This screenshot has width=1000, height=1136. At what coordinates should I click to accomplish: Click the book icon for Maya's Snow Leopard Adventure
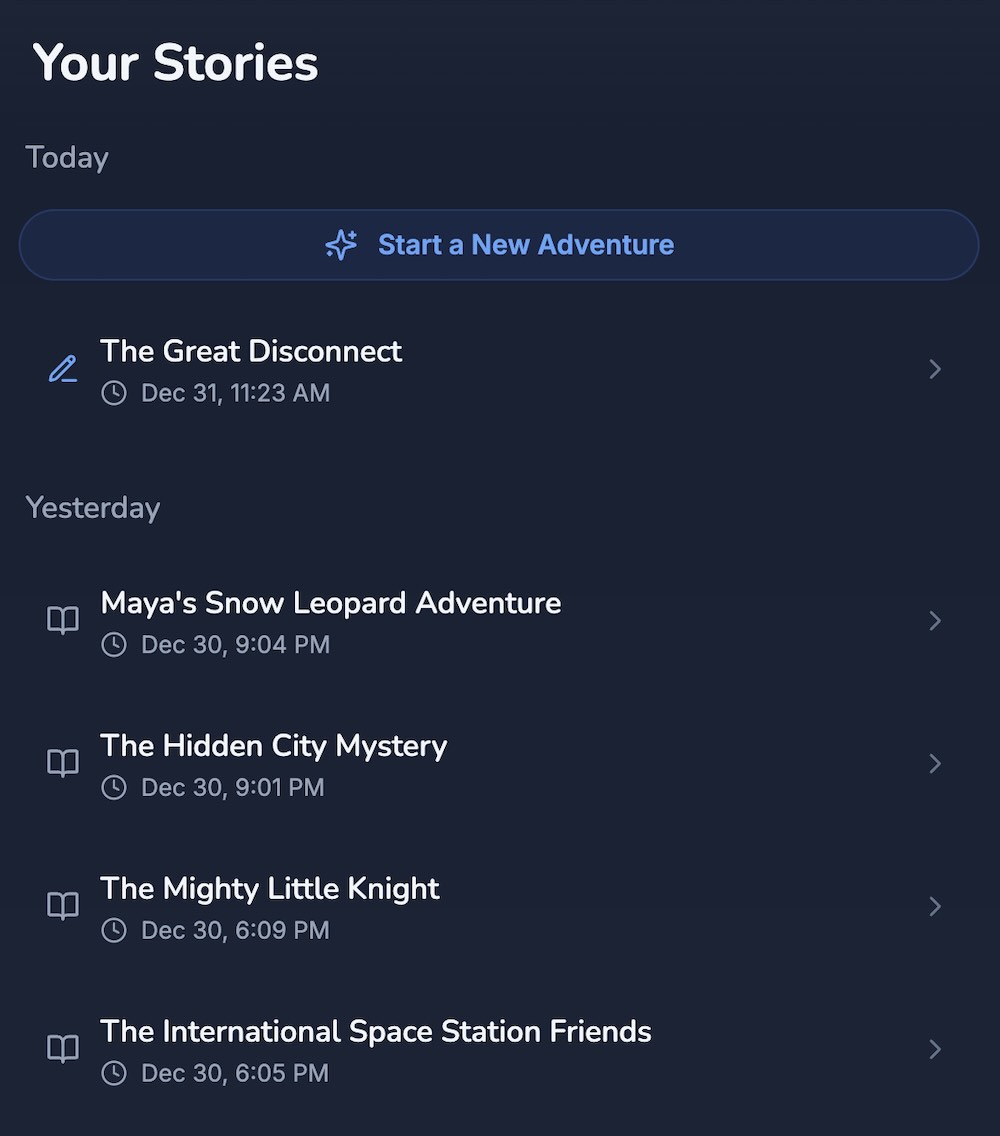tap(62, 620)
